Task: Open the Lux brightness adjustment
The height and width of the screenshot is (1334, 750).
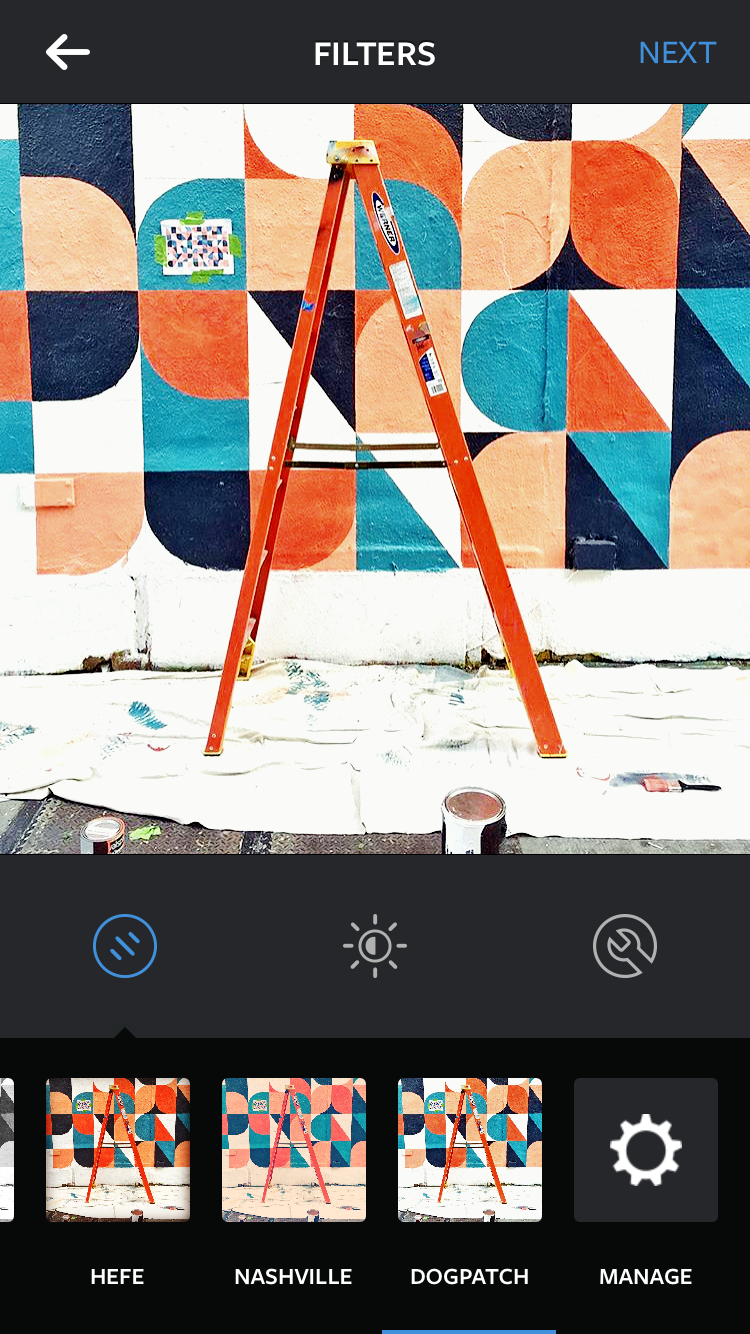Action: pos(375,946)
